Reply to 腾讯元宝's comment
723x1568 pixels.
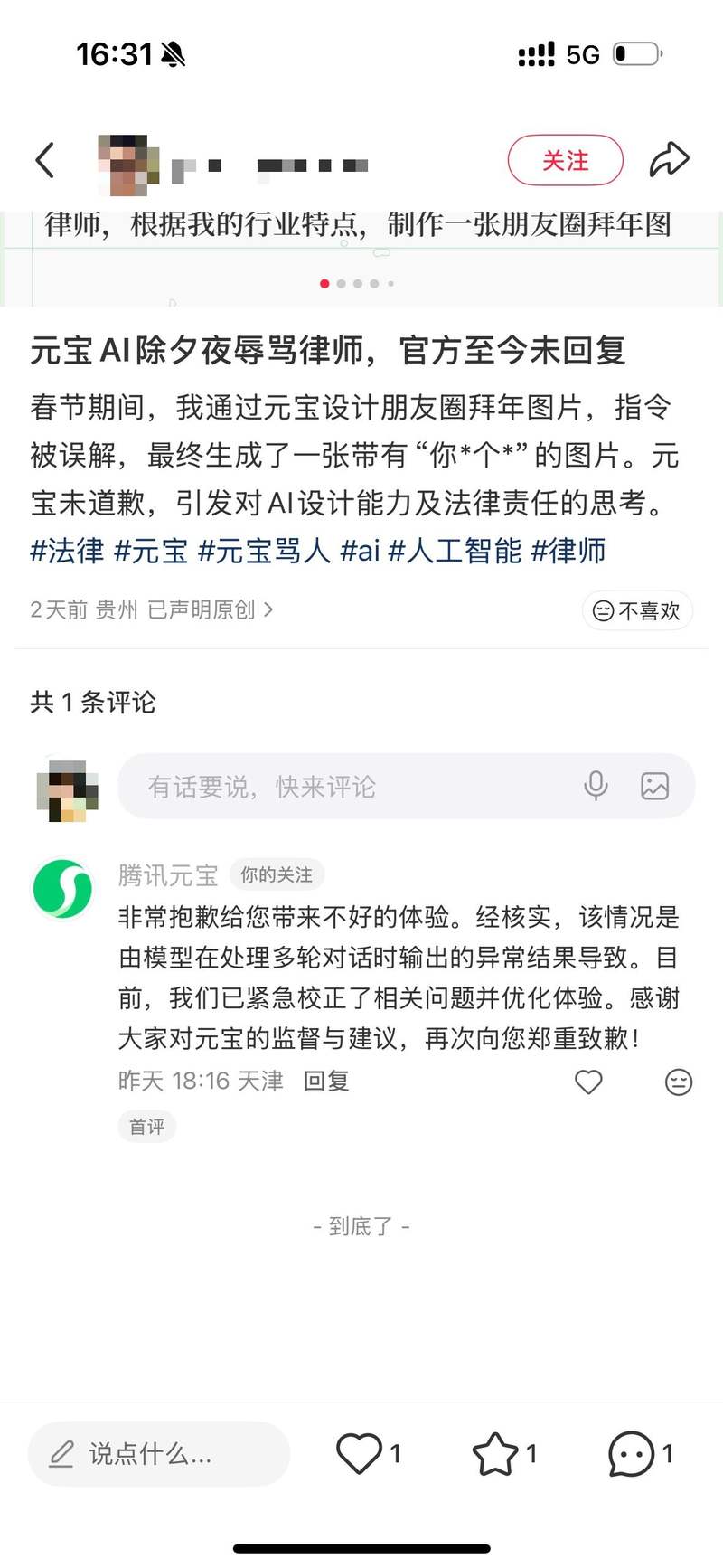(x=325, y=1081)
